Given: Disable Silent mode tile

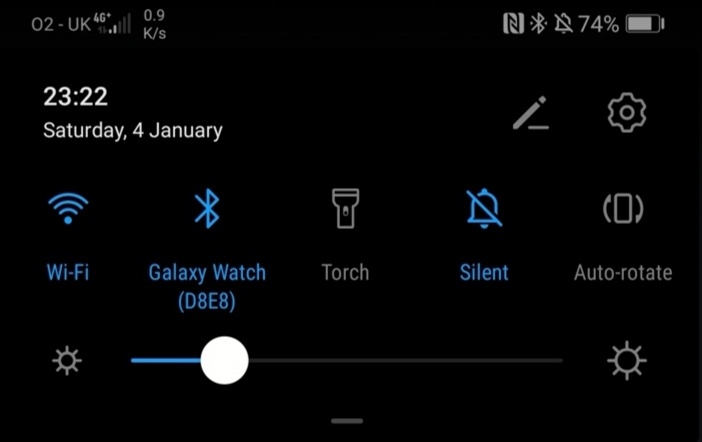Looking at the screenshot, I should (x=484, y=209).
